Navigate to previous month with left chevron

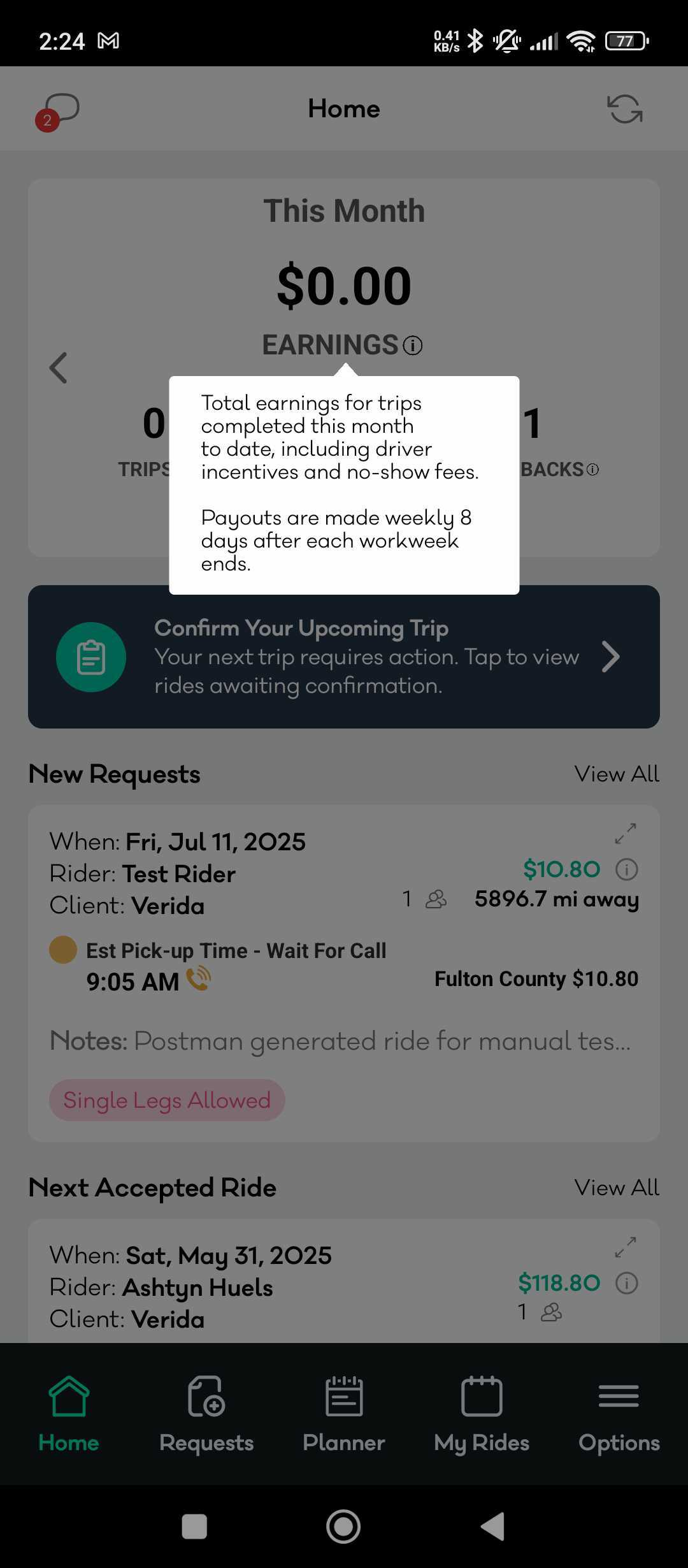click(57, 367)
